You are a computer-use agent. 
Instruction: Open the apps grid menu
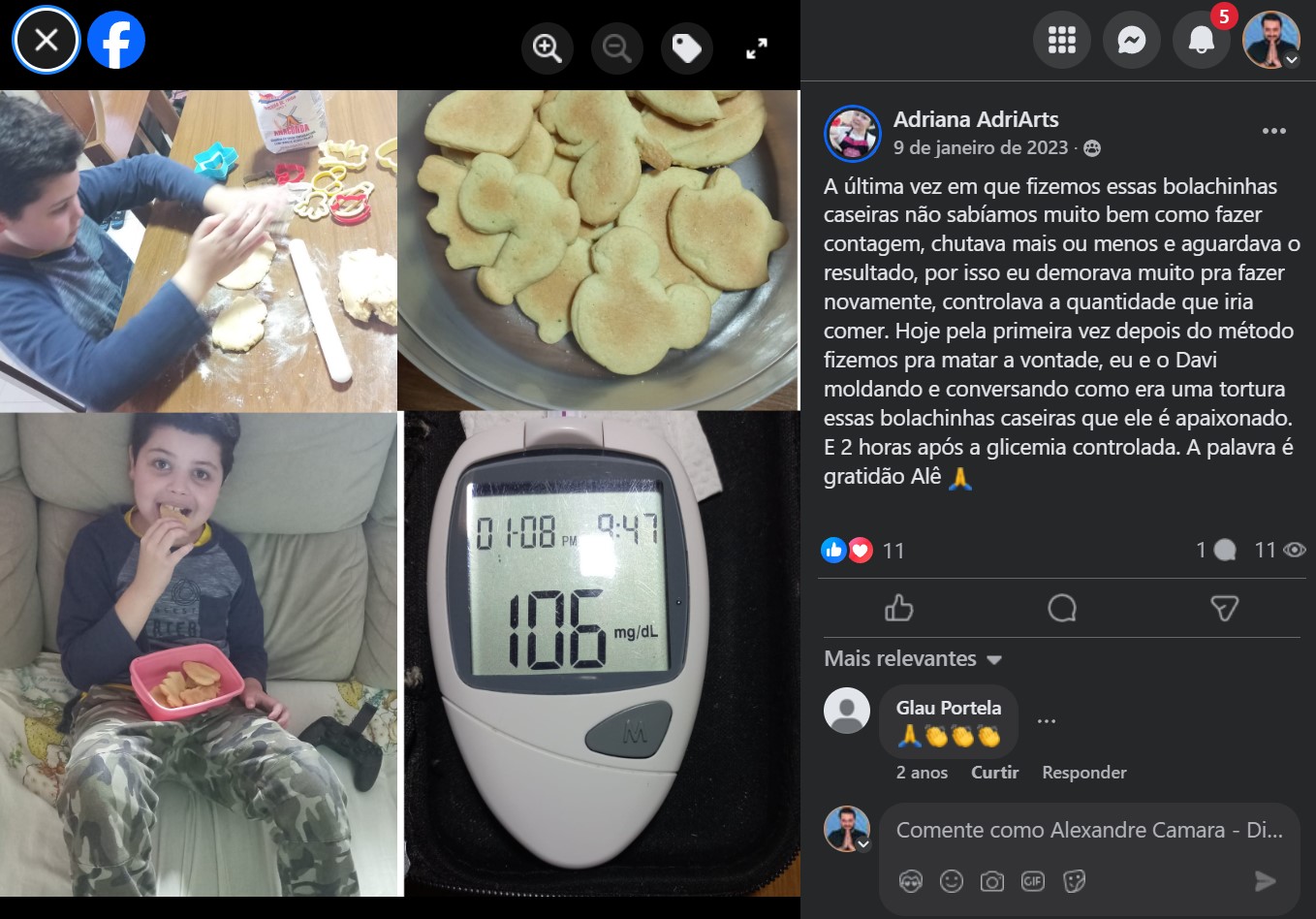pyautogui.click(x=1061, y=40)
